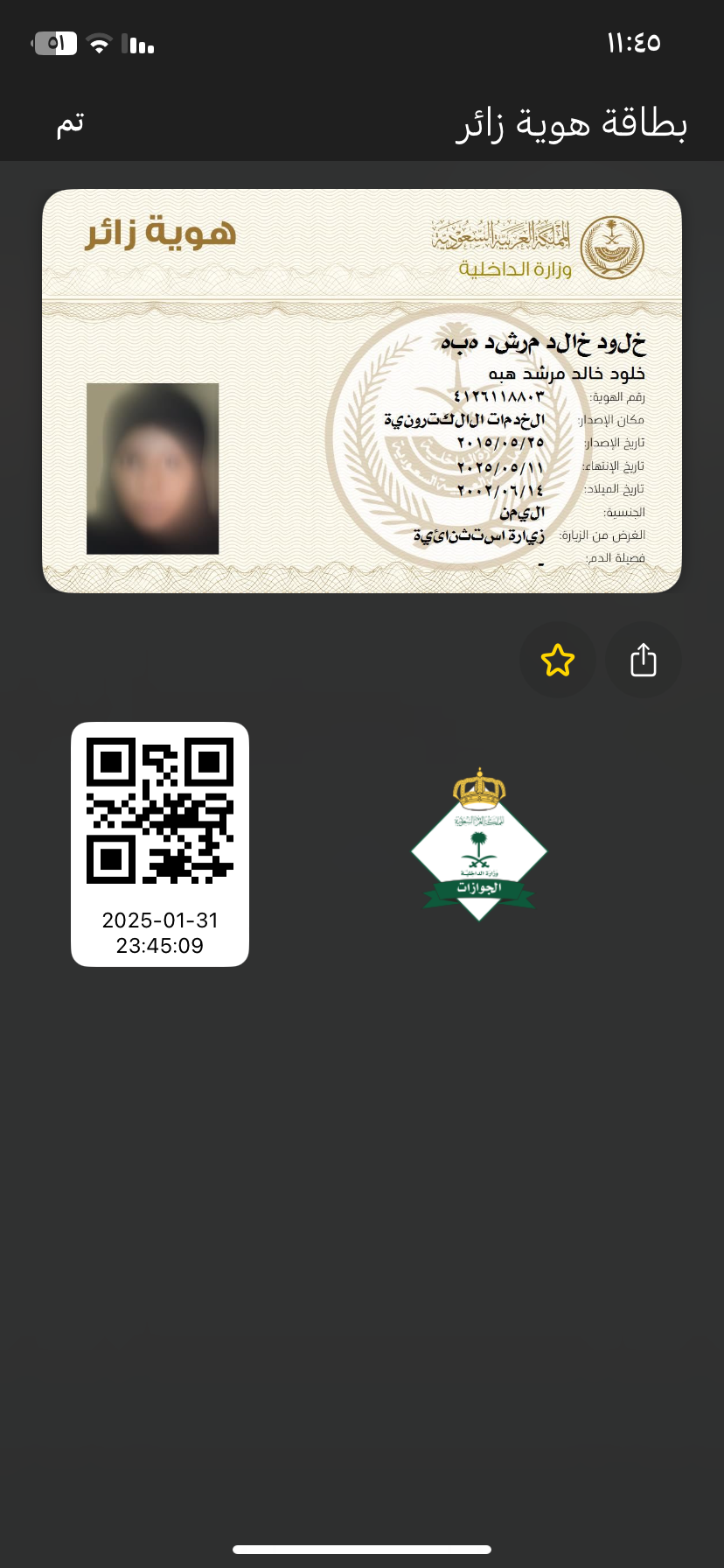
Task: Tap the تم (Done) button
Action: [71, 123]
